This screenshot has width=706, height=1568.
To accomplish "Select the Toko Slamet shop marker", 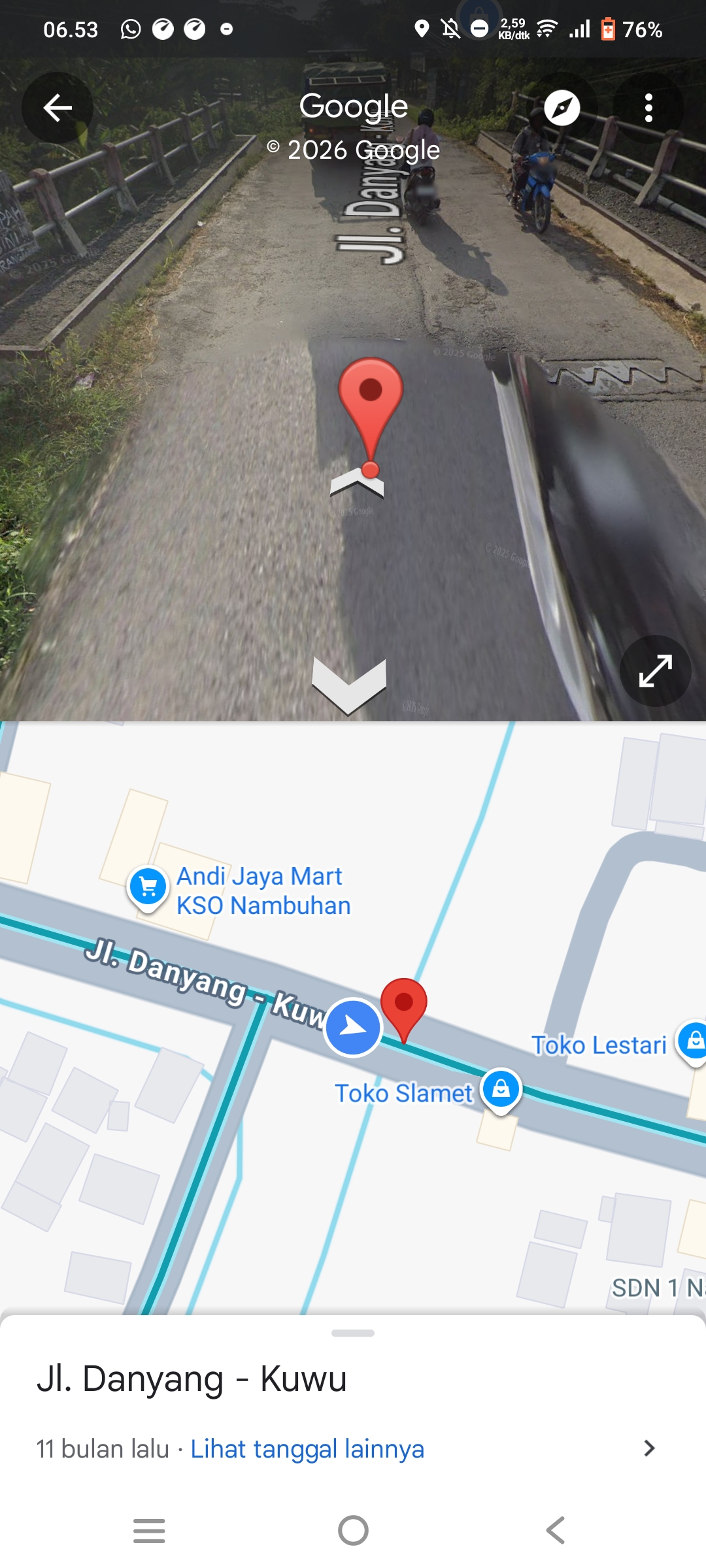I will click(501, 1089).
